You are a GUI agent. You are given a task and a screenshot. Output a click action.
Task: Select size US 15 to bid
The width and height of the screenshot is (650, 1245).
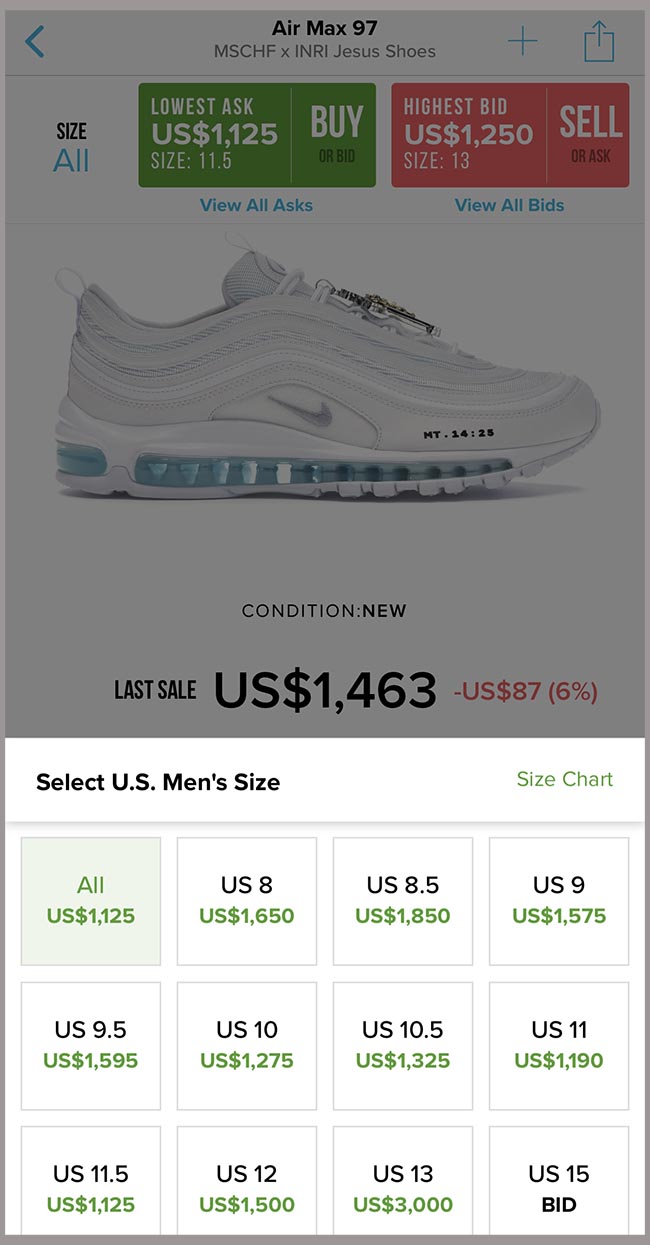559,1188
